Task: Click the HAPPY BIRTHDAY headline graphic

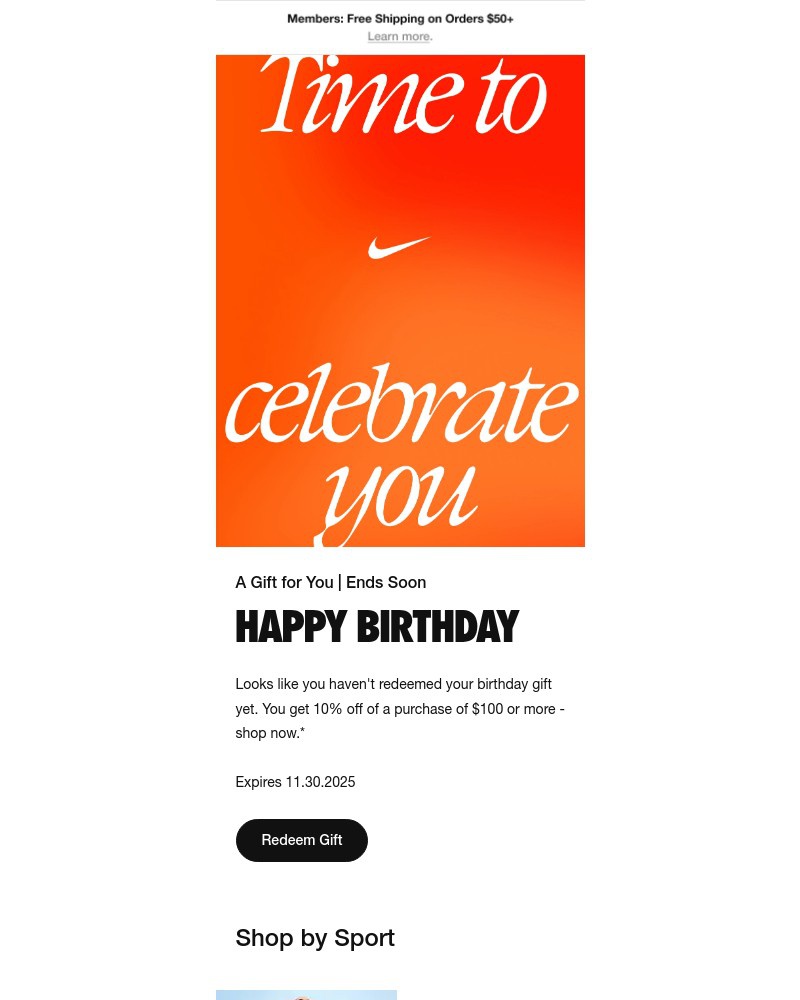Action: (x=377, y=627)
